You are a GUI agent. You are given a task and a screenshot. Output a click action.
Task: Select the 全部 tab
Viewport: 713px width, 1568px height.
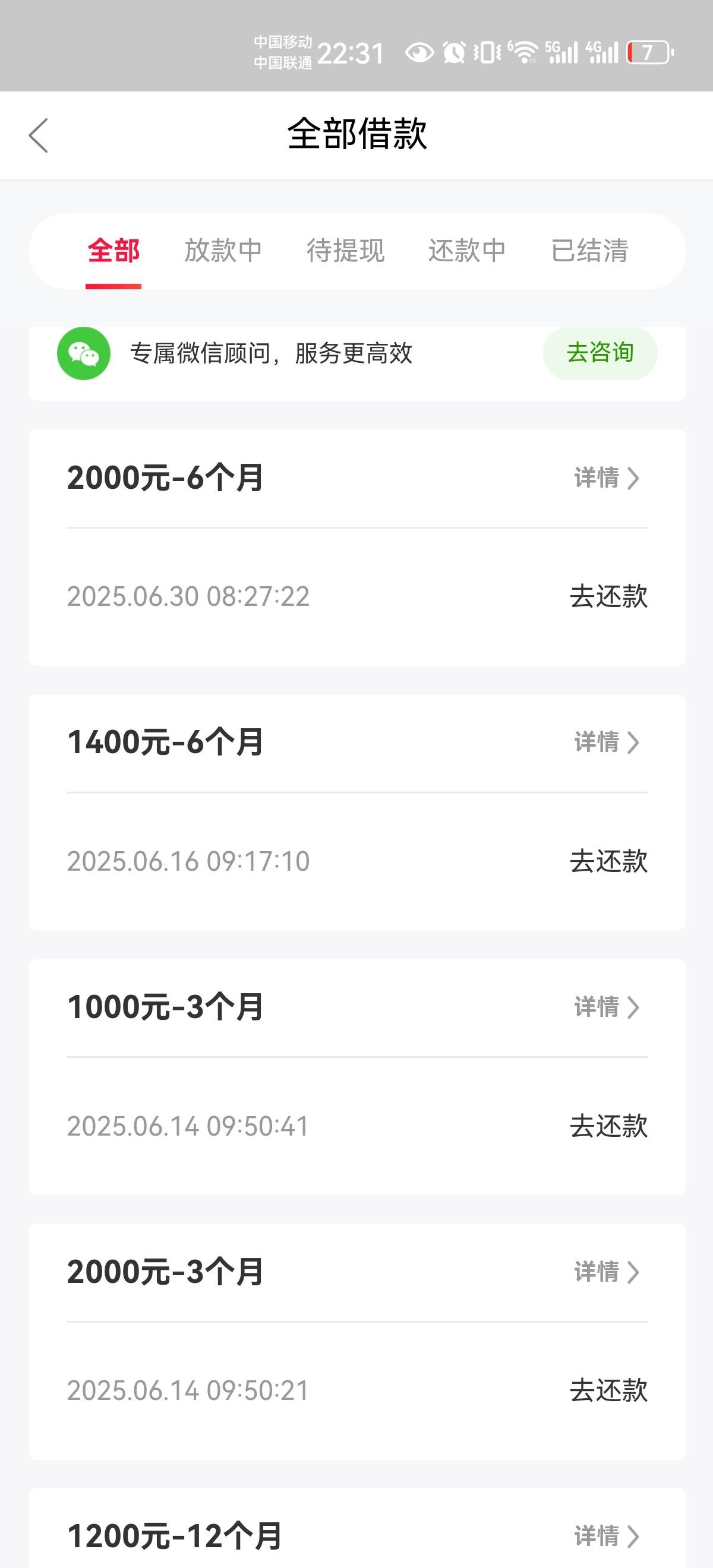[113, 251]
